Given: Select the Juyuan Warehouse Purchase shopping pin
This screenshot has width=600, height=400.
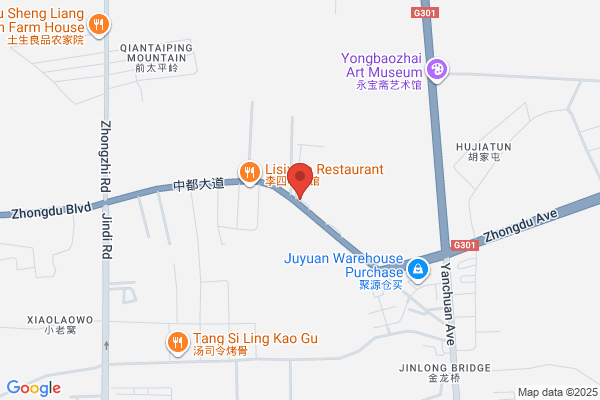Looking at the screenshot, I should click(418, 270).
